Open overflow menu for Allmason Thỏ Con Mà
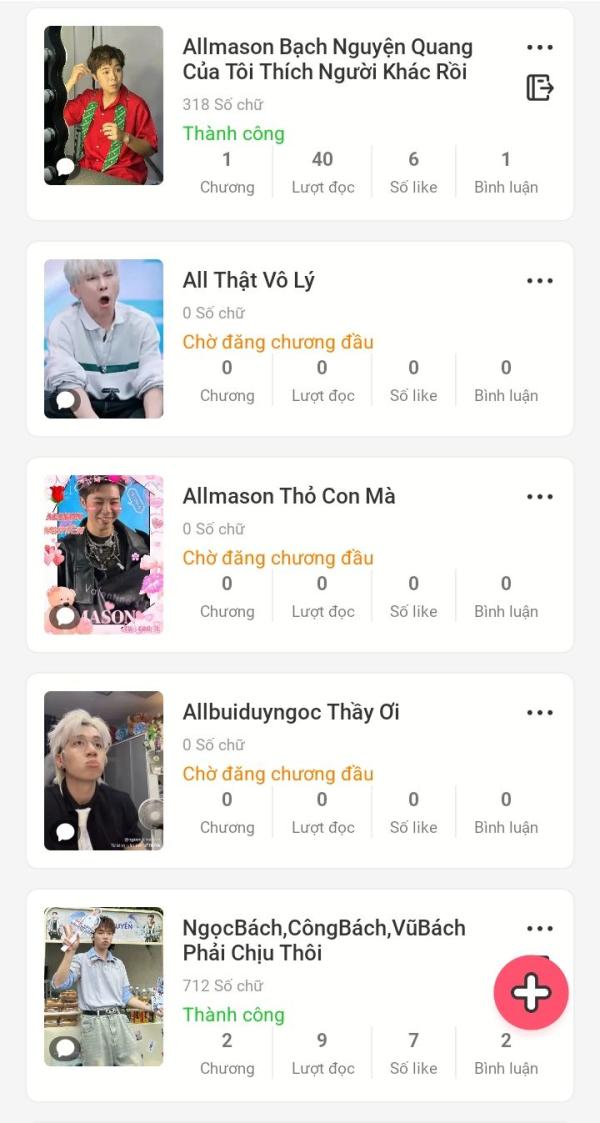 [x=540, y=497]
